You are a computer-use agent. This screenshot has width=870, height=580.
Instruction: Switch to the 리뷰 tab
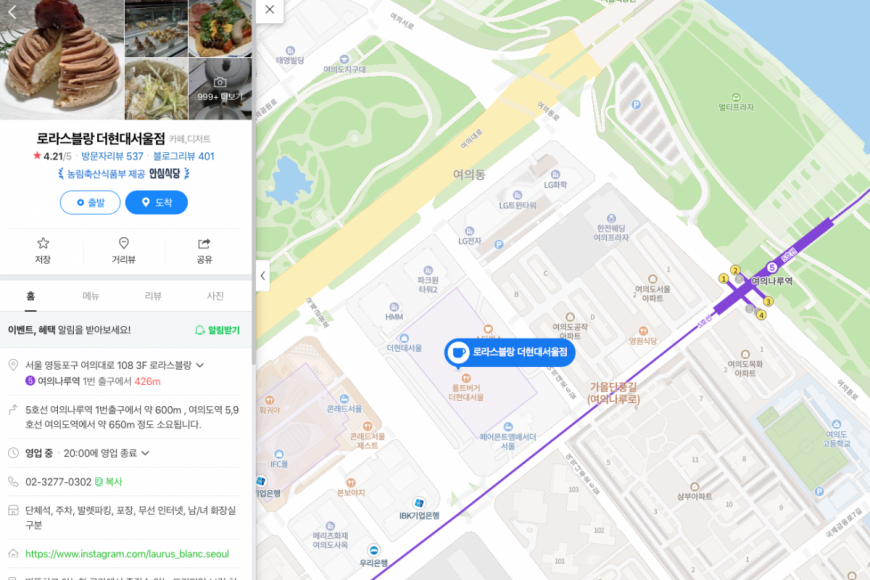153,296
